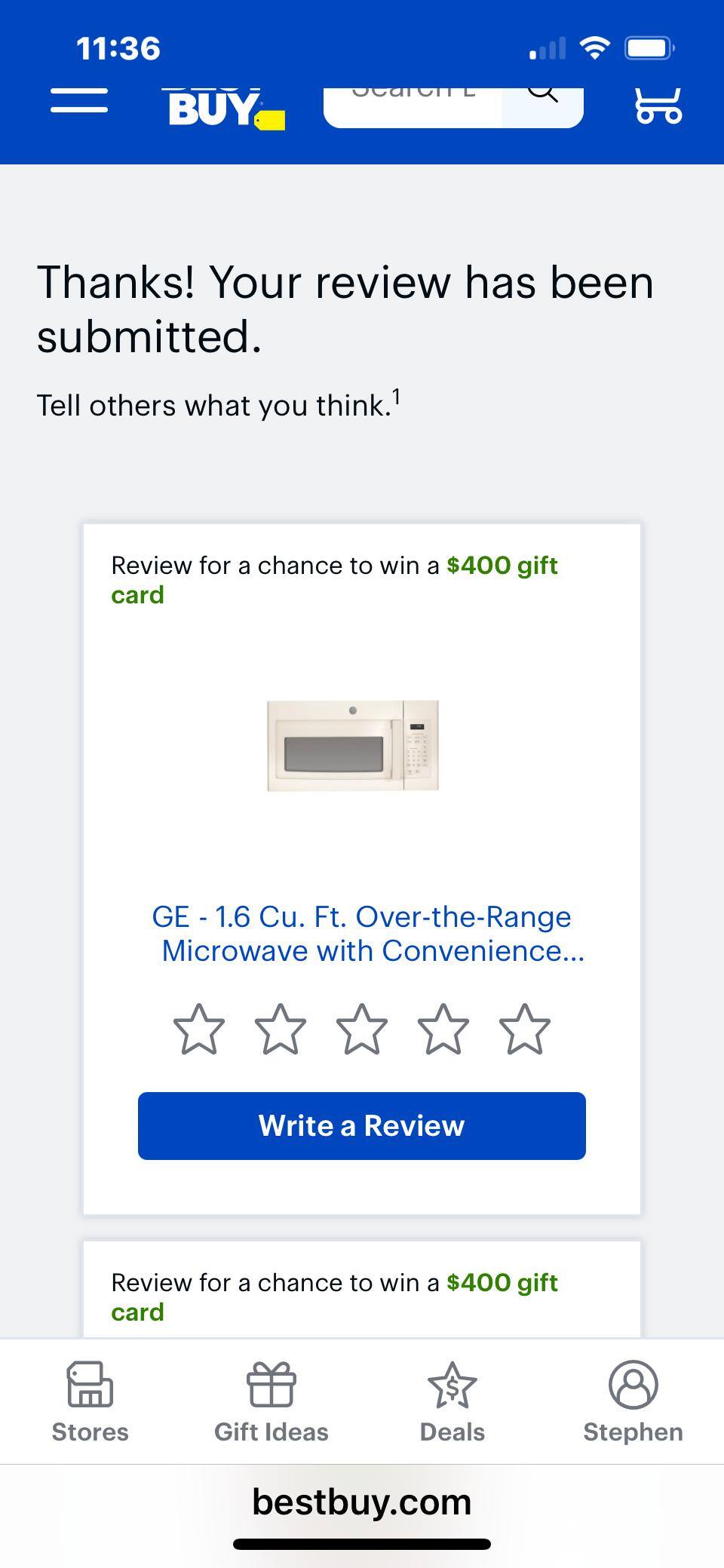Submit search with the magnifier icon
The width and height of the screenshot is (724, 1568).
pos(542,106)
